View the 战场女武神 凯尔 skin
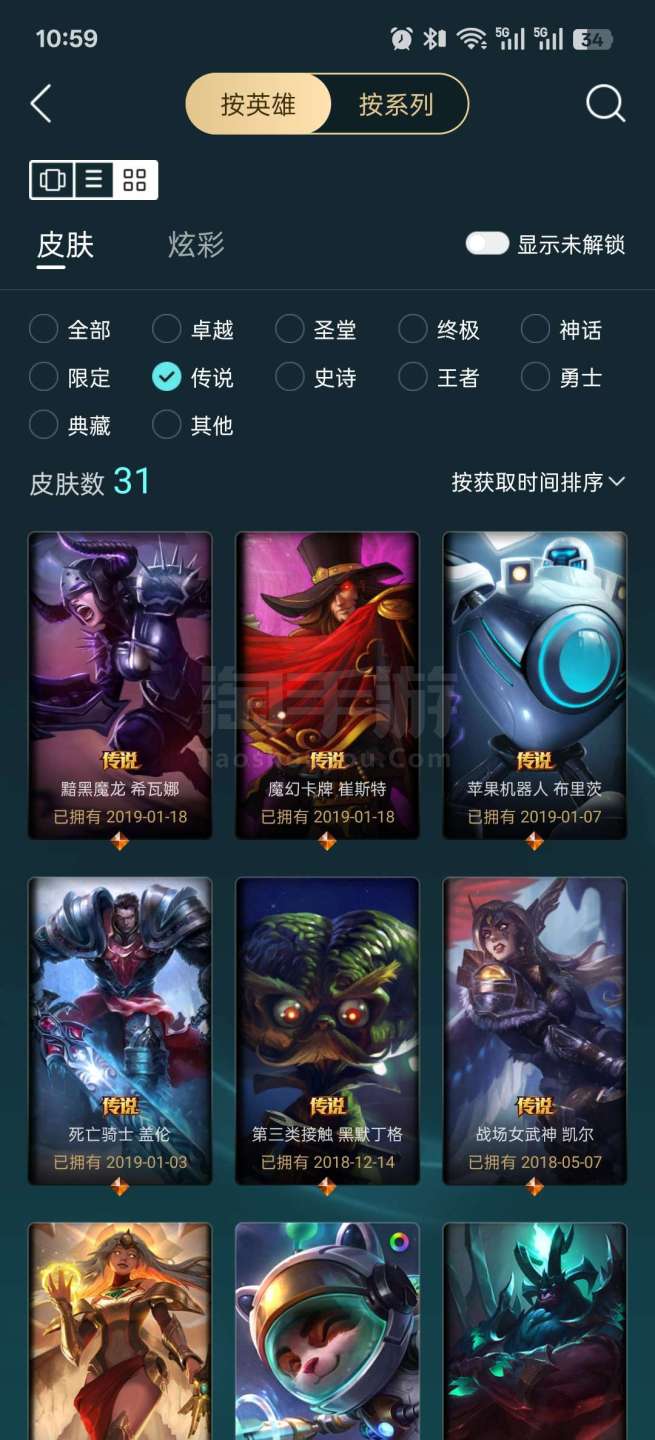Image resolution: width=655 pixels, height=1440 pixels. pos(535,1031)
